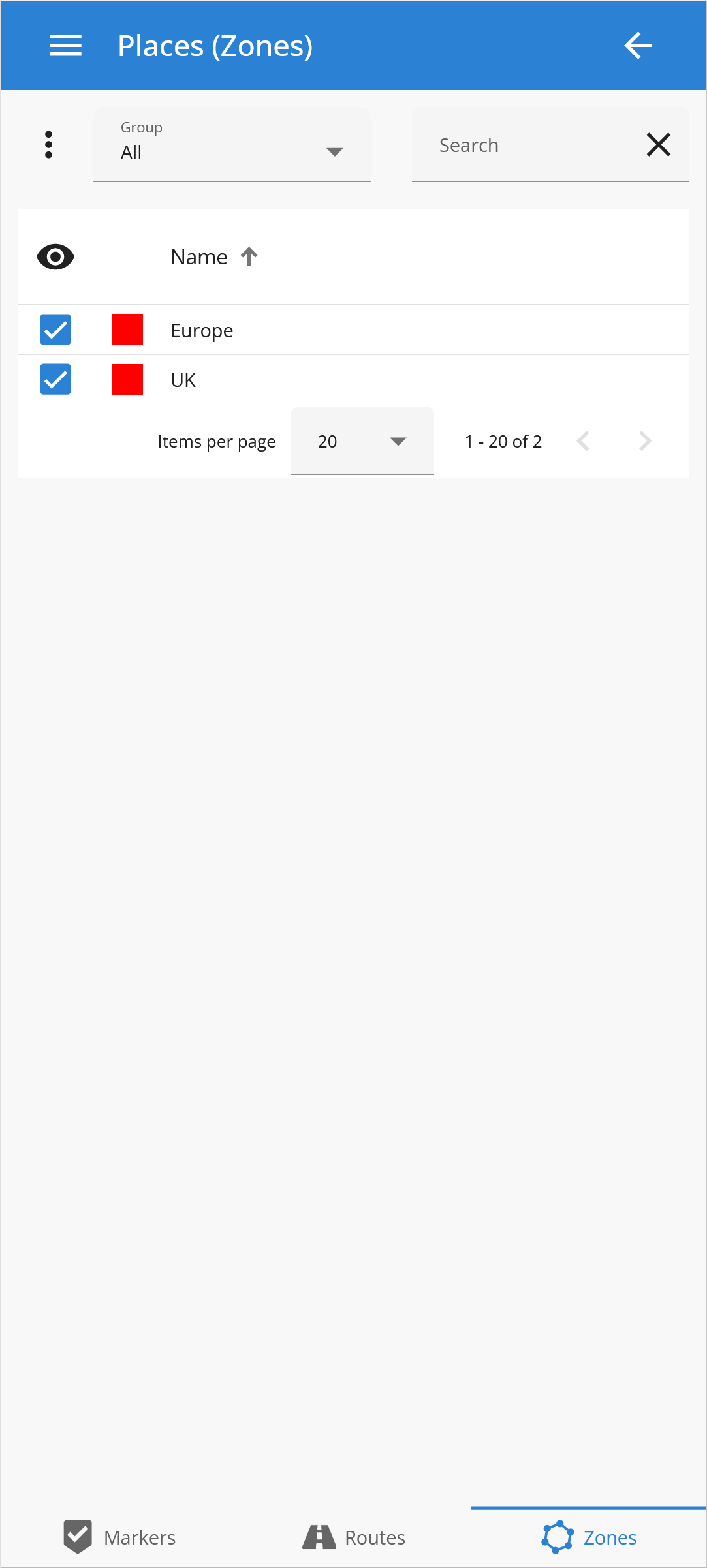Screen dimensions: 707x1568
Task: Uncheck the UK zone checkbox
Action: 55,379
